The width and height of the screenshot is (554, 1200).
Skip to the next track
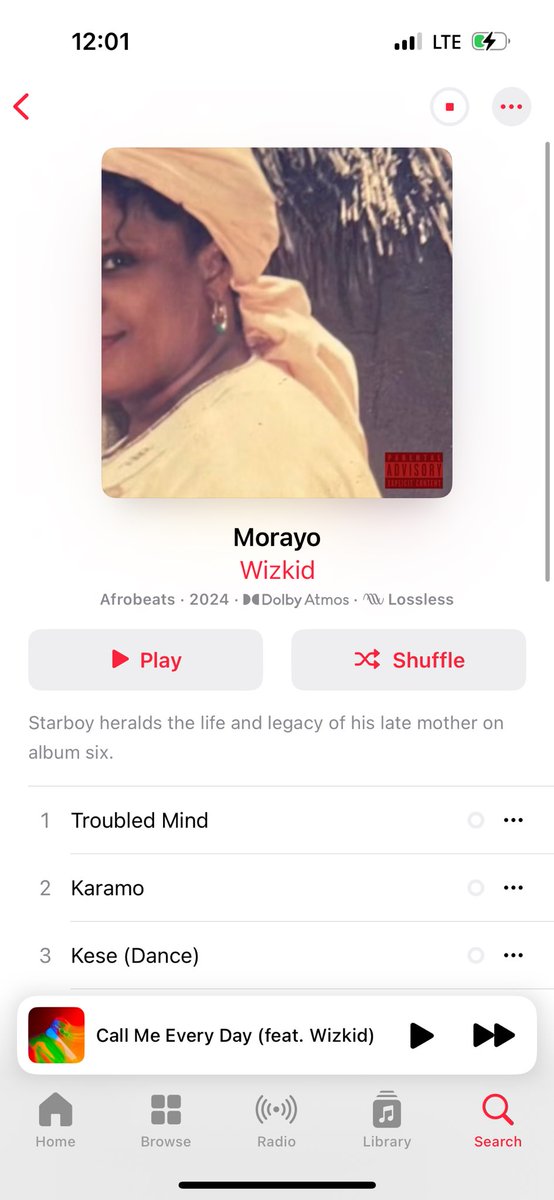click(494, 1035)
